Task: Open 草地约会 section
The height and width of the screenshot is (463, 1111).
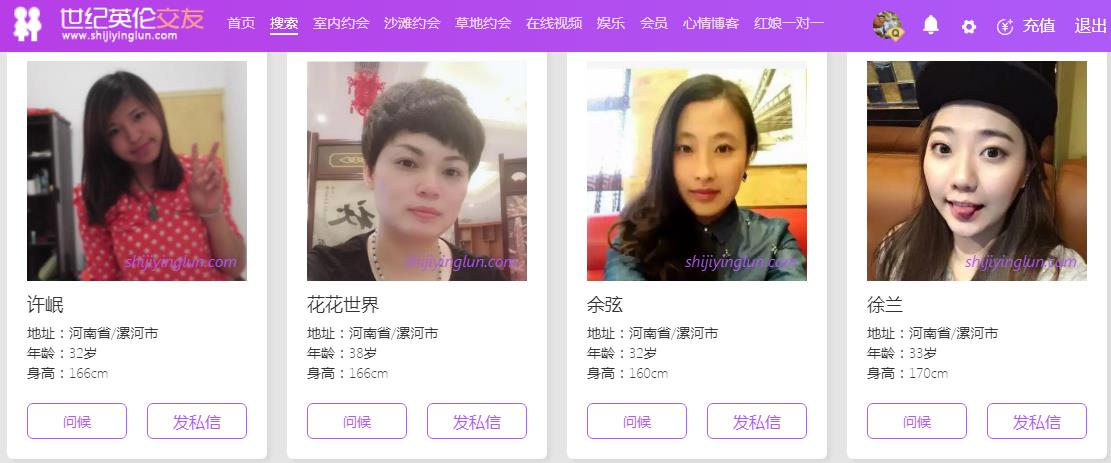Action: pyautogui.click(x=483, y=23)
